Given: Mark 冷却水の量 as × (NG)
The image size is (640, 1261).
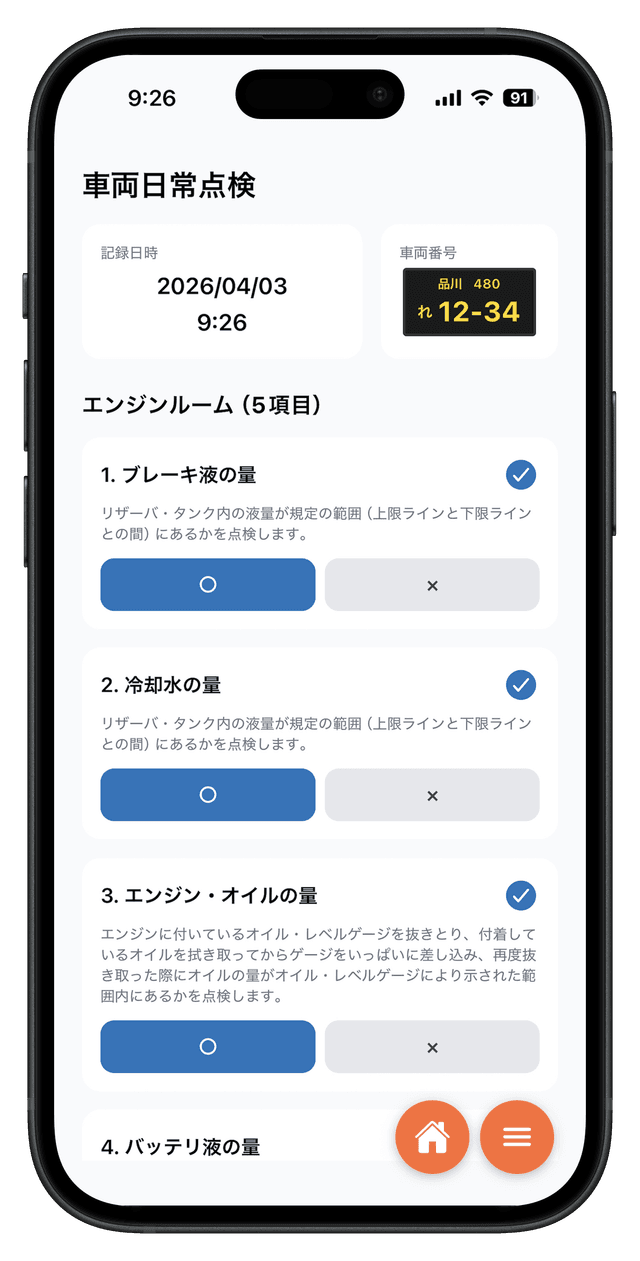Looking at the screenshot, I should [x=432, y=794].
